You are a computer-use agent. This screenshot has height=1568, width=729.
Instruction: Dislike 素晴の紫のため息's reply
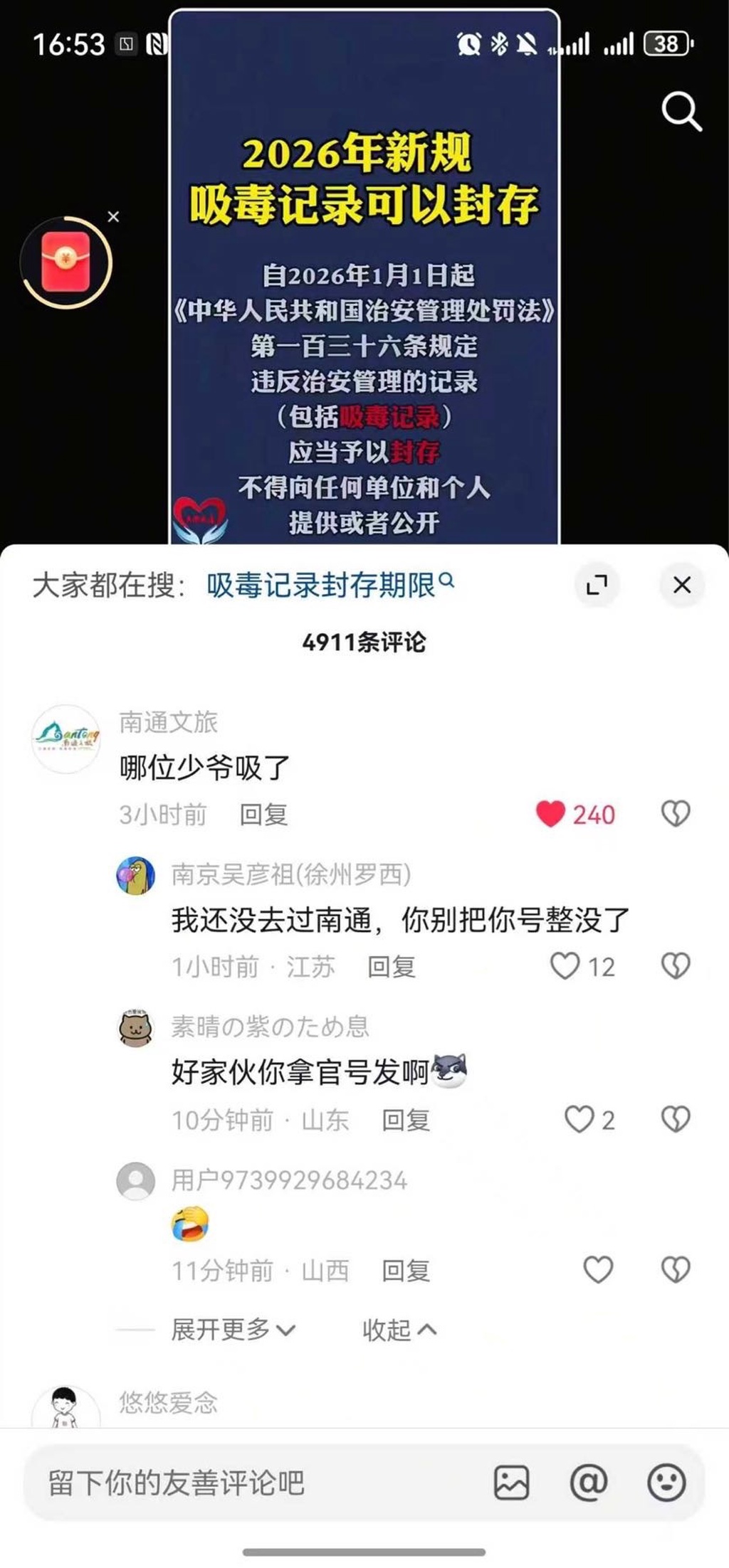pyautogui.click(x=675, y=1120)
